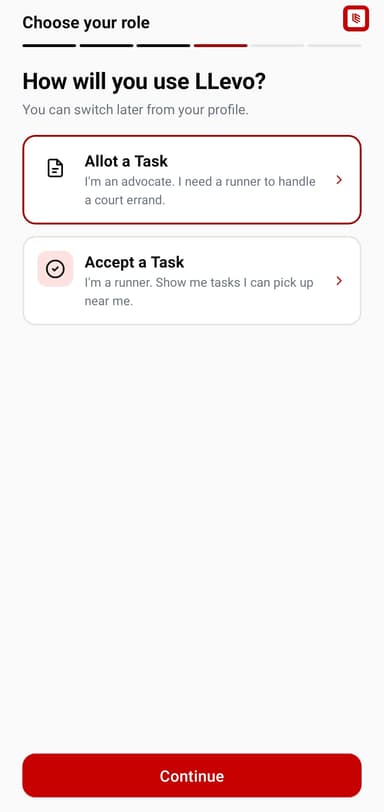Choose the Accept a Task runner option
This screenshot has width=384, height=812.
point(191,281)
